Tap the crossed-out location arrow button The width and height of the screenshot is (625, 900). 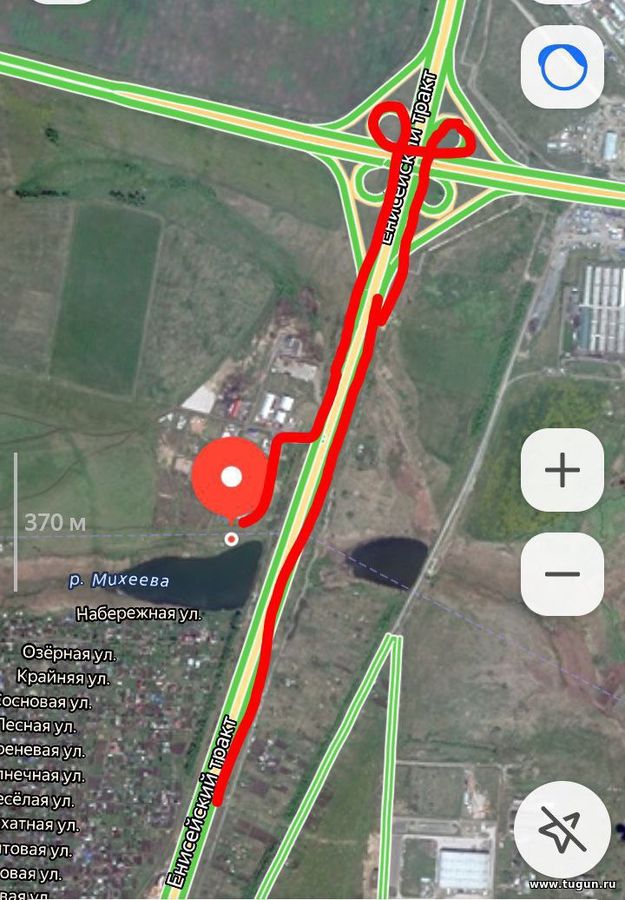coord(562,829)
